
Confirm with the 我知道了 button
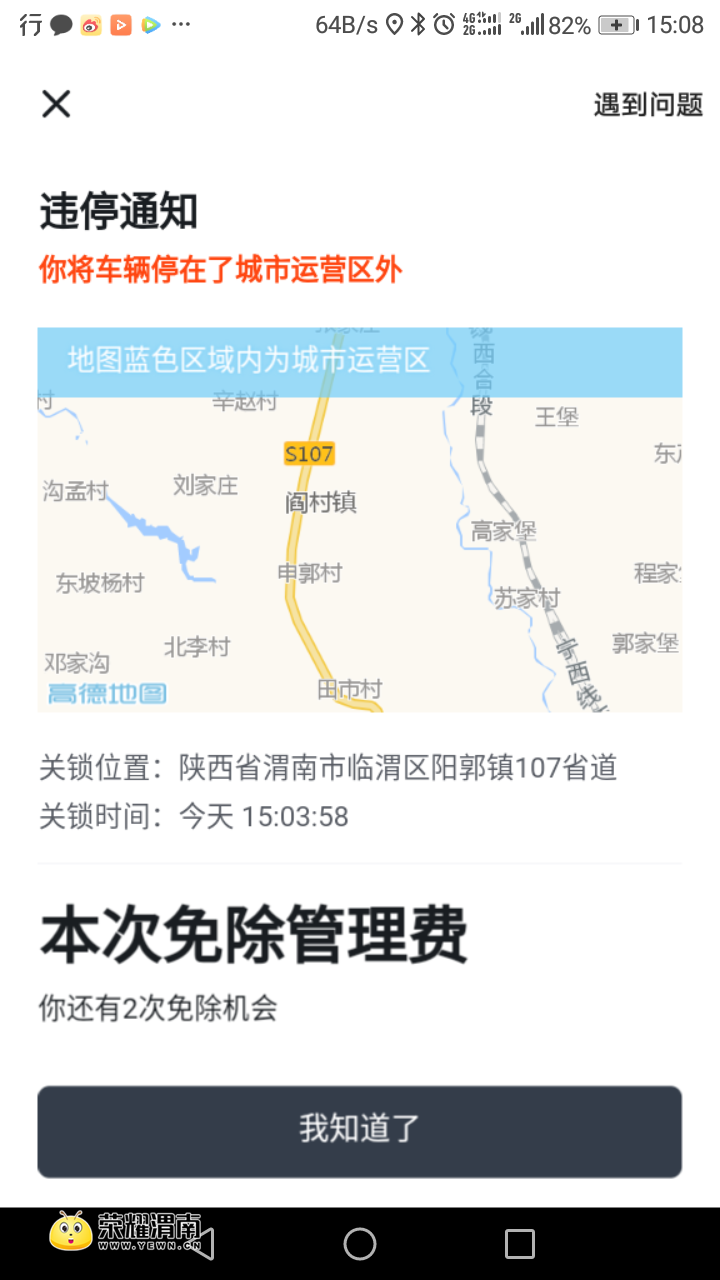point(360,1131)
